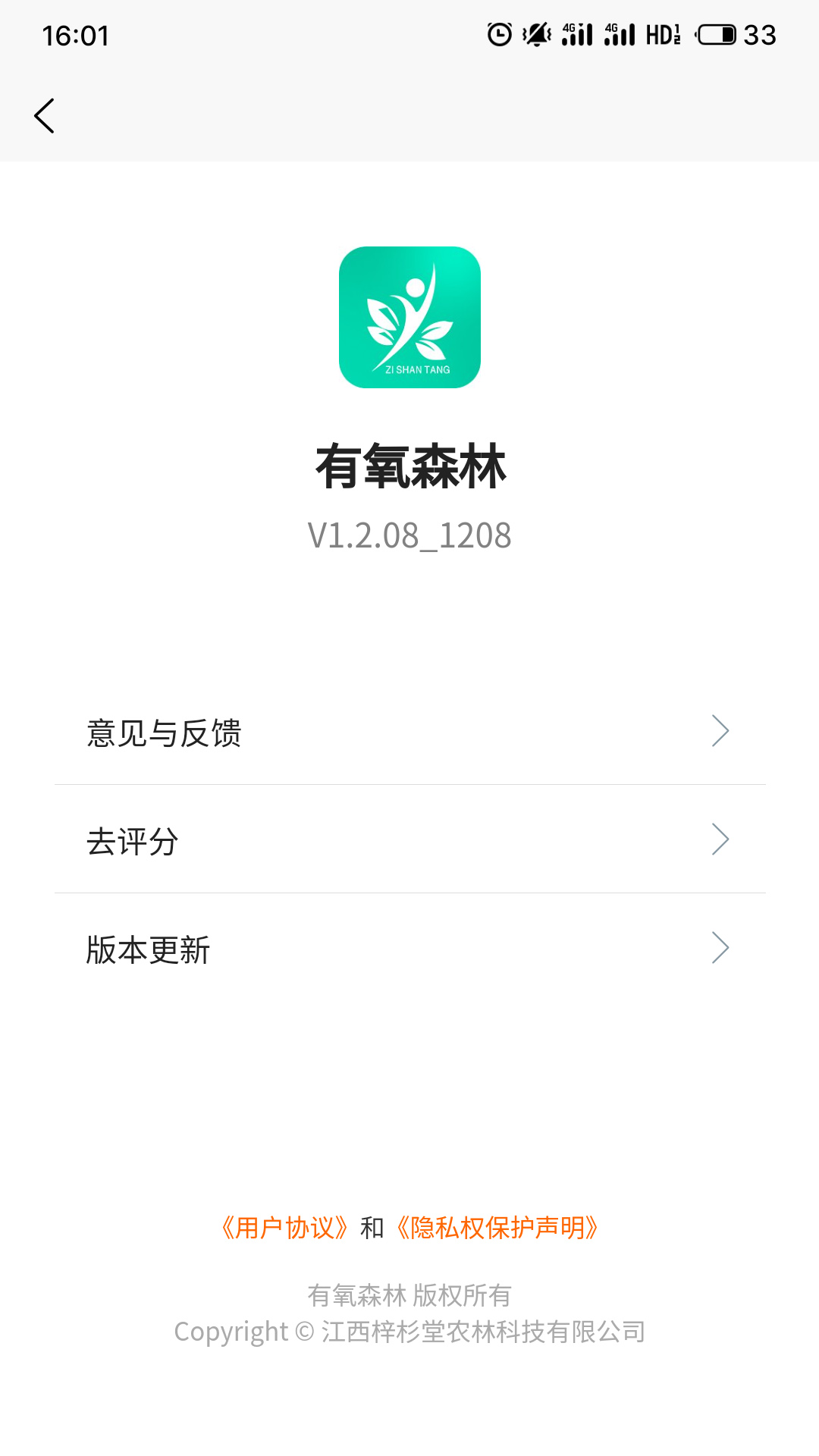
Task: Read the 《隐私权保护声明》 link
Action: [x=497, y=1227]
